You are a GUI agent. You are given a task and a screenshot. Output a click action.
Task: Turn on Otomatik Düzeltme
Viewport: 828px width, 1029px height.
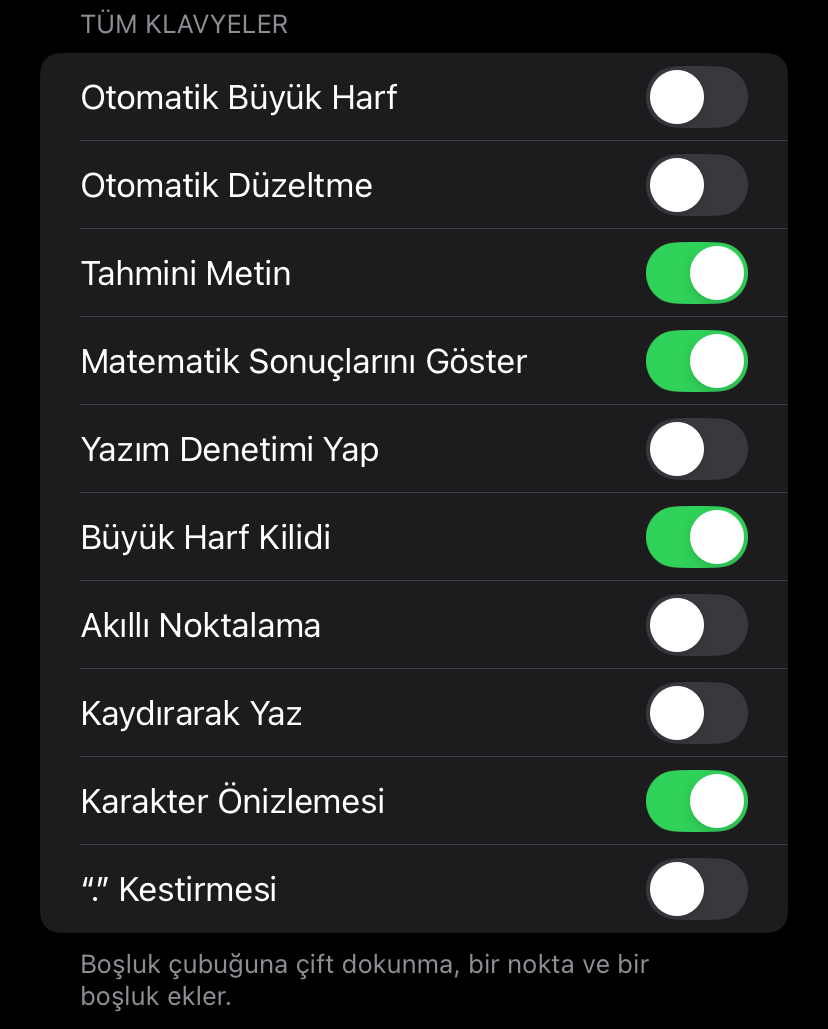point(697,185)
